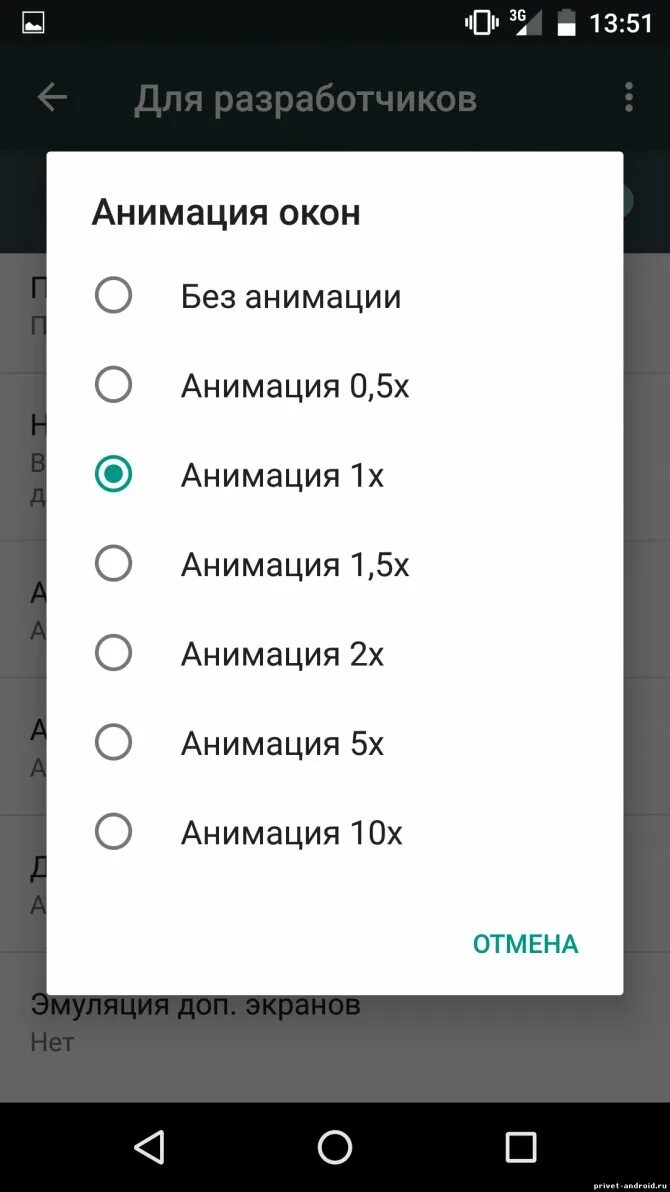Choose Анимация 5x scale
This screenshot has width=670, height=1192.
pyautogui.click(x=113, y=743)
